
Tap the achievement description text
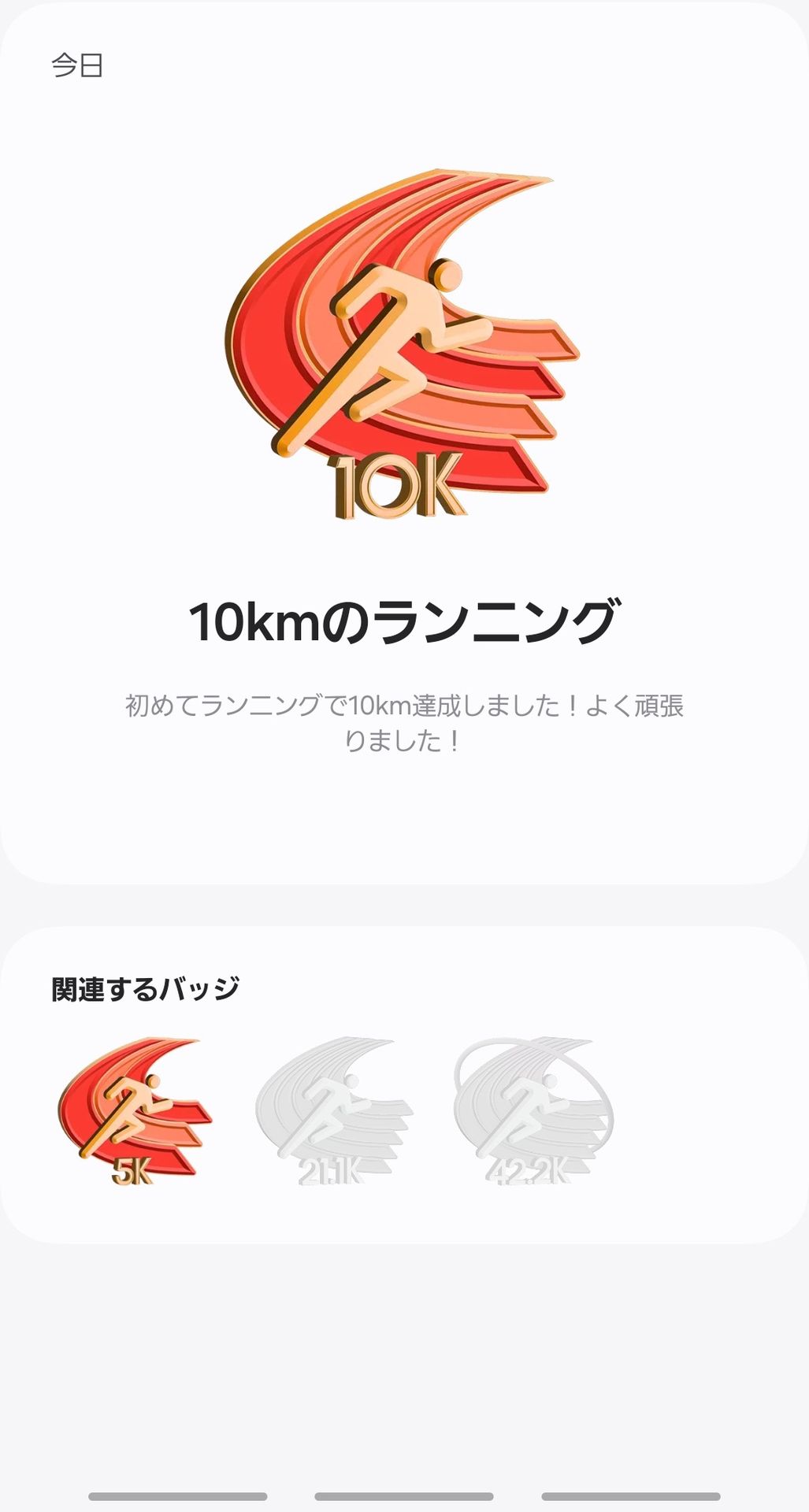coord(404,721)
